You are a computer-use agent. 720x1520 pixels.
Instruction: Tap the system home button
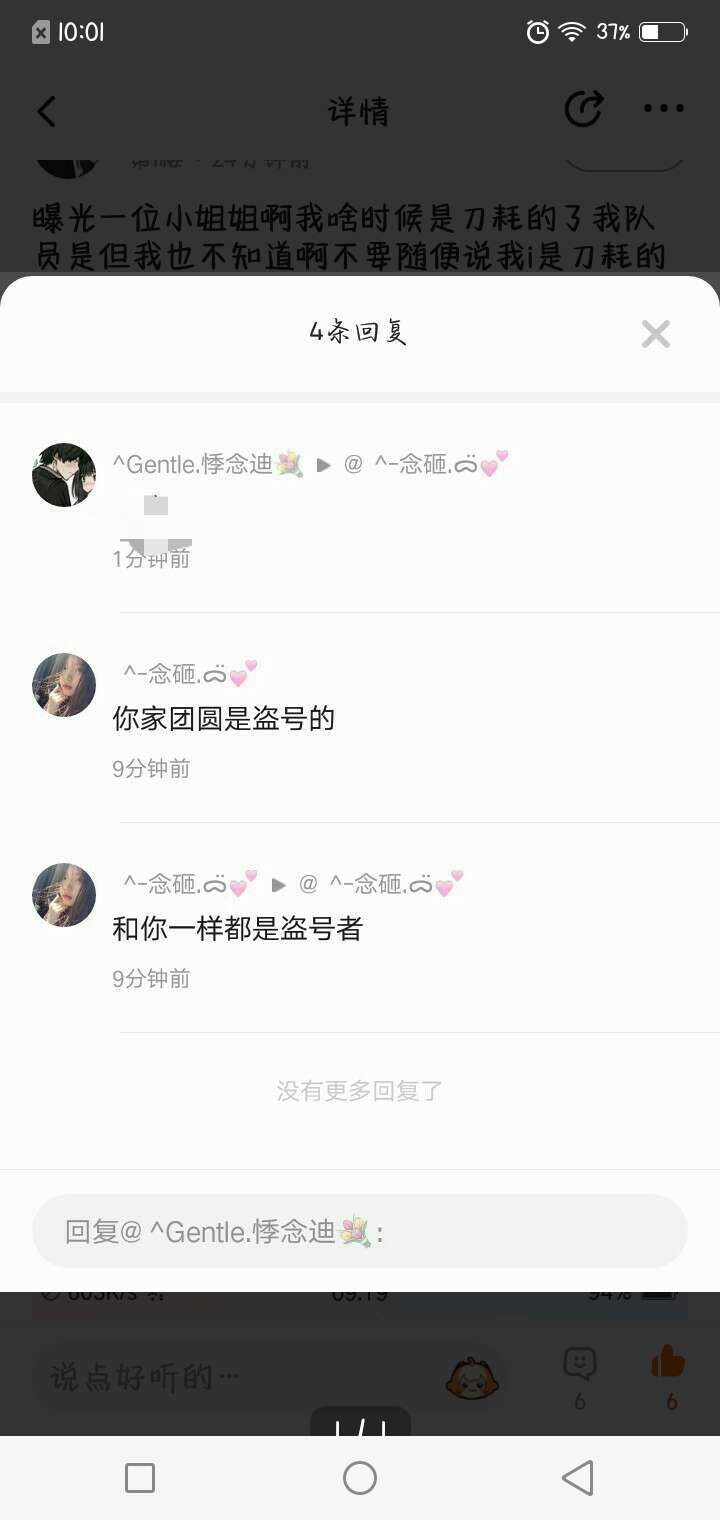click(360, 1478)
